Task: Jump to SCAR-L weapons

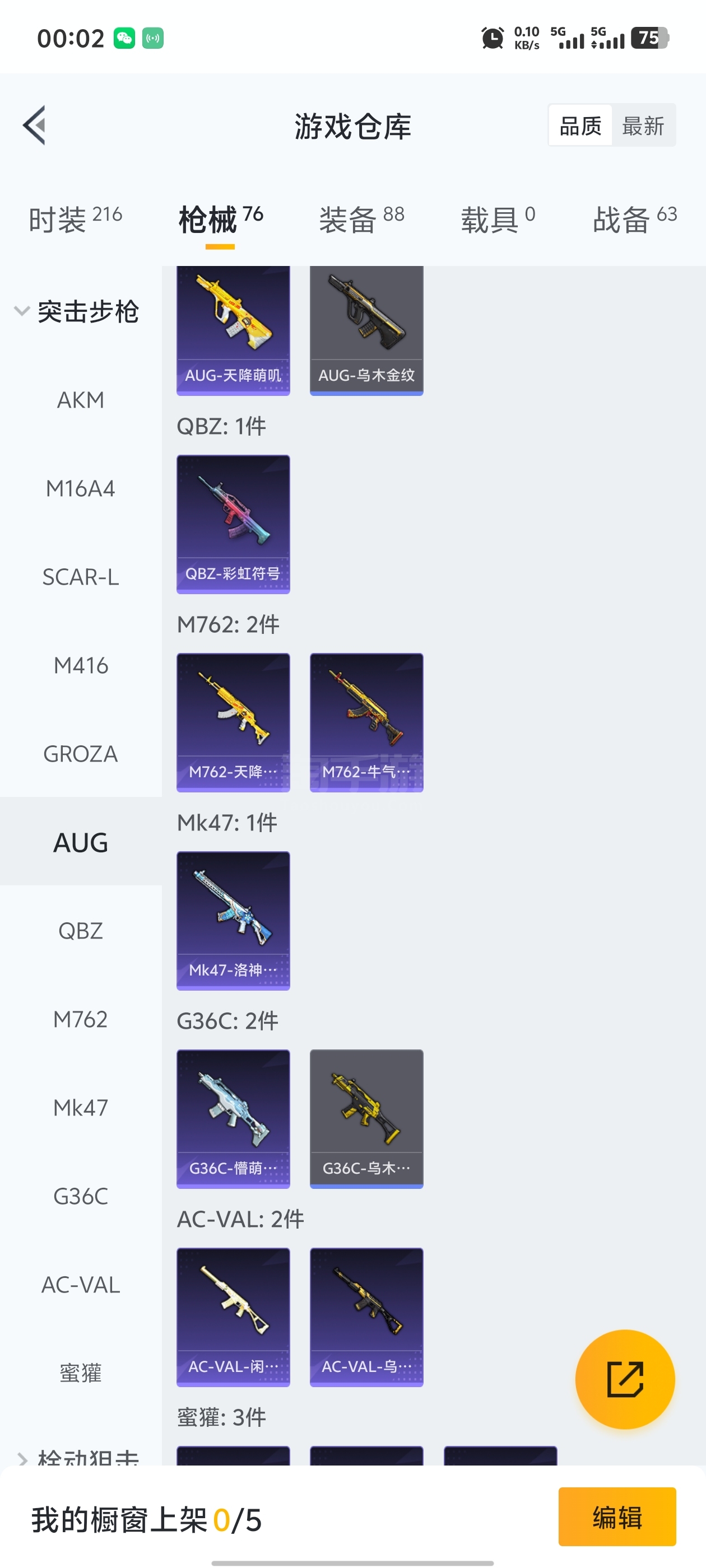Action: coord(81,576)
